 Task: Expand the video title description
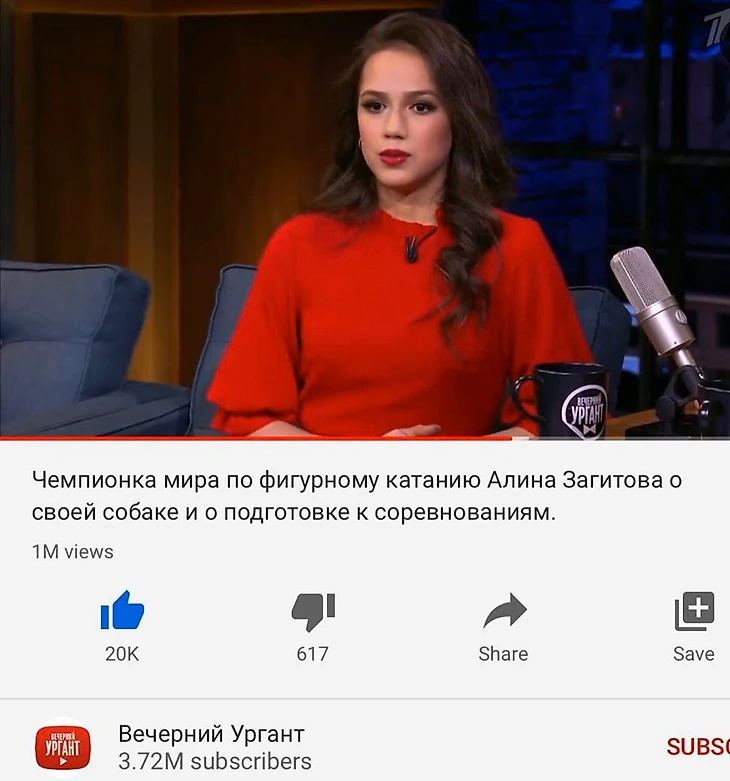point(357,496)
